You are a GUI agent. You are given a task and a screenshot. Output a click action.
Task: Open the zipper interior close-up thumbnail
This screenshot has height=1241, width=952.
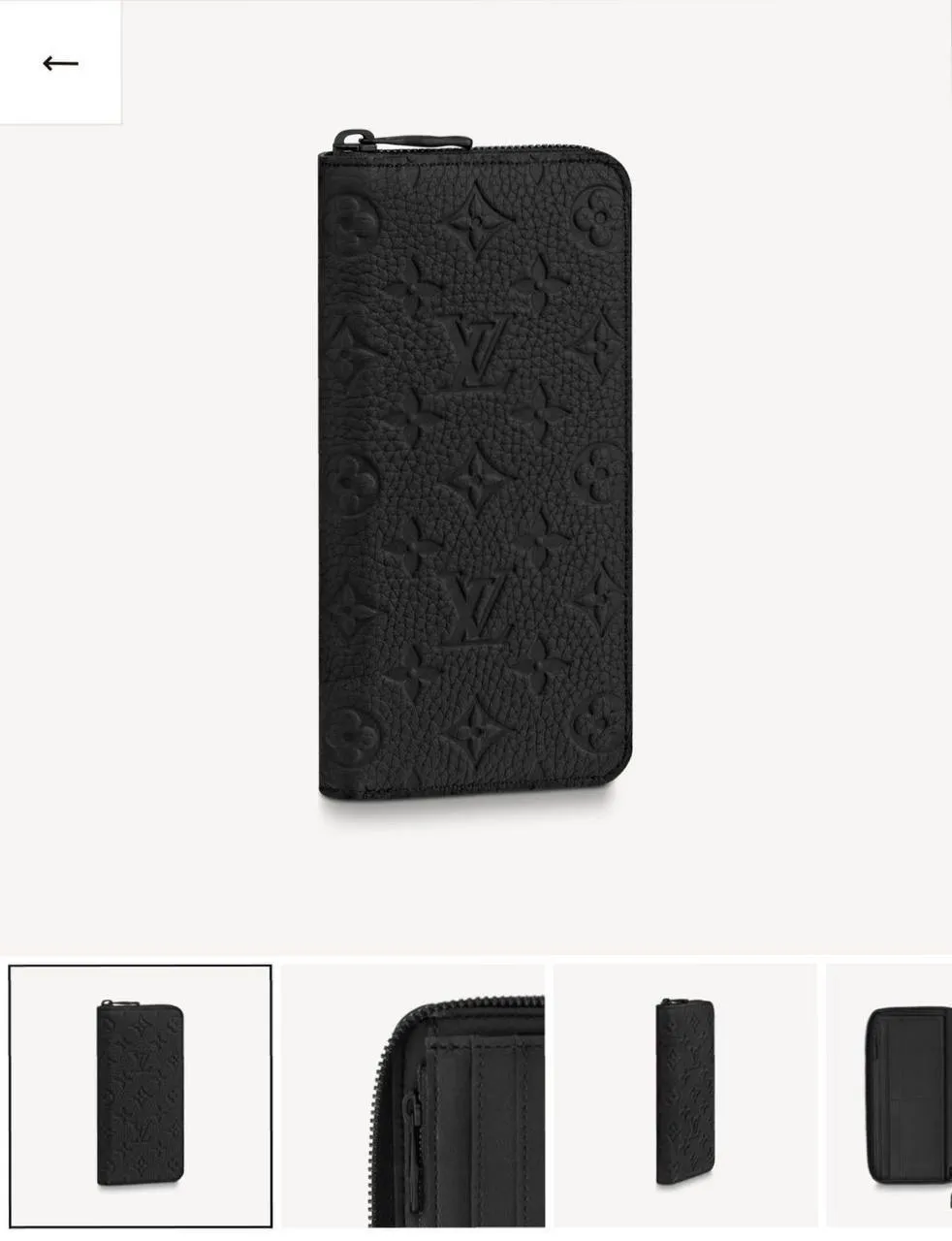tap(413, 1097)
